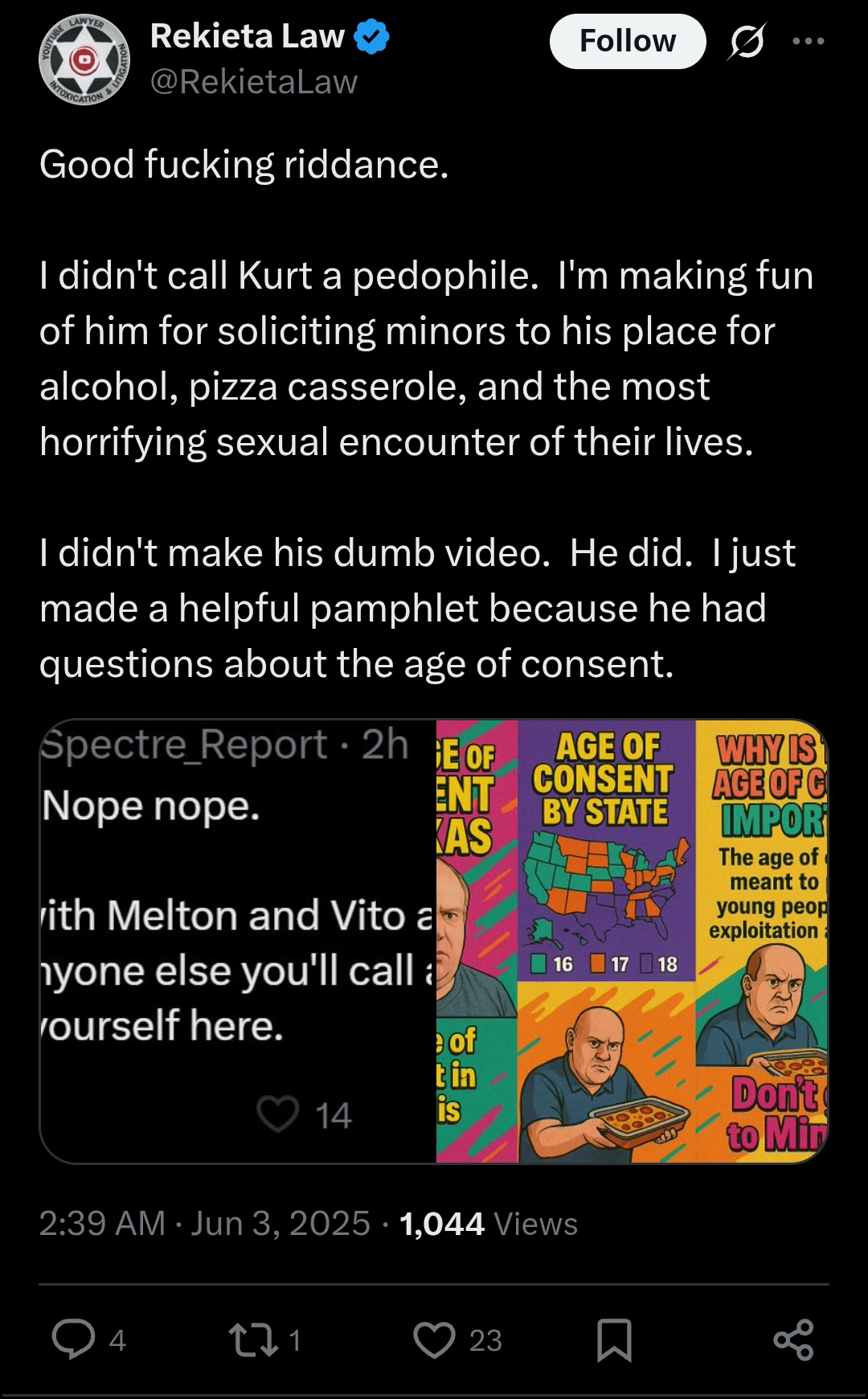Bookmark this tweet
868x1399 pixels.
[x=614, y=1340]
